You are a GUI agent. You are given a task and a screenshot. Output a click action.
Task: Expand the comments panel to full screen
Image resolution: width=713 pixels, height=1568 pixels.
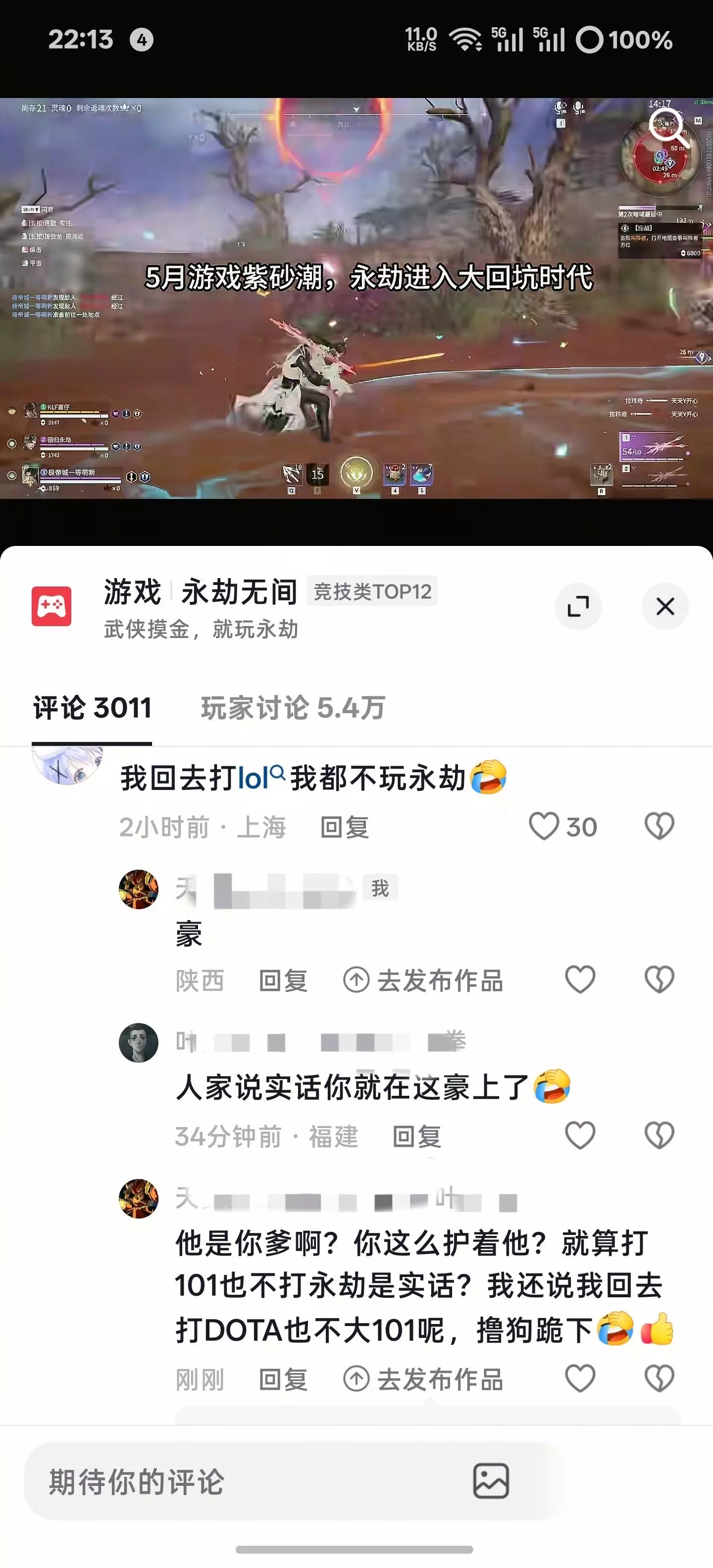point(578,606)
